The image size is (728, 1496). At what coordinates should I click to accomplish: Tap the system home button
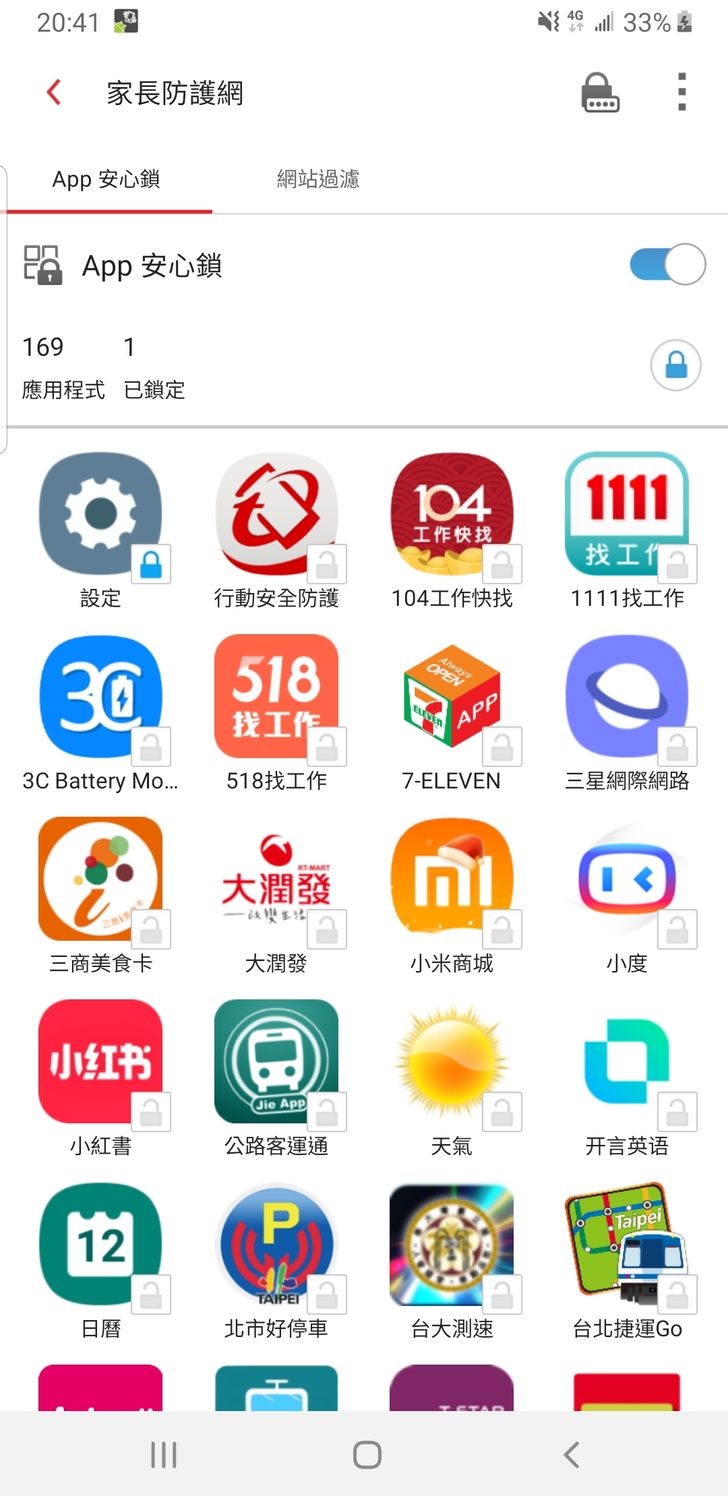pyautogui.click(x=367, y=1455)
